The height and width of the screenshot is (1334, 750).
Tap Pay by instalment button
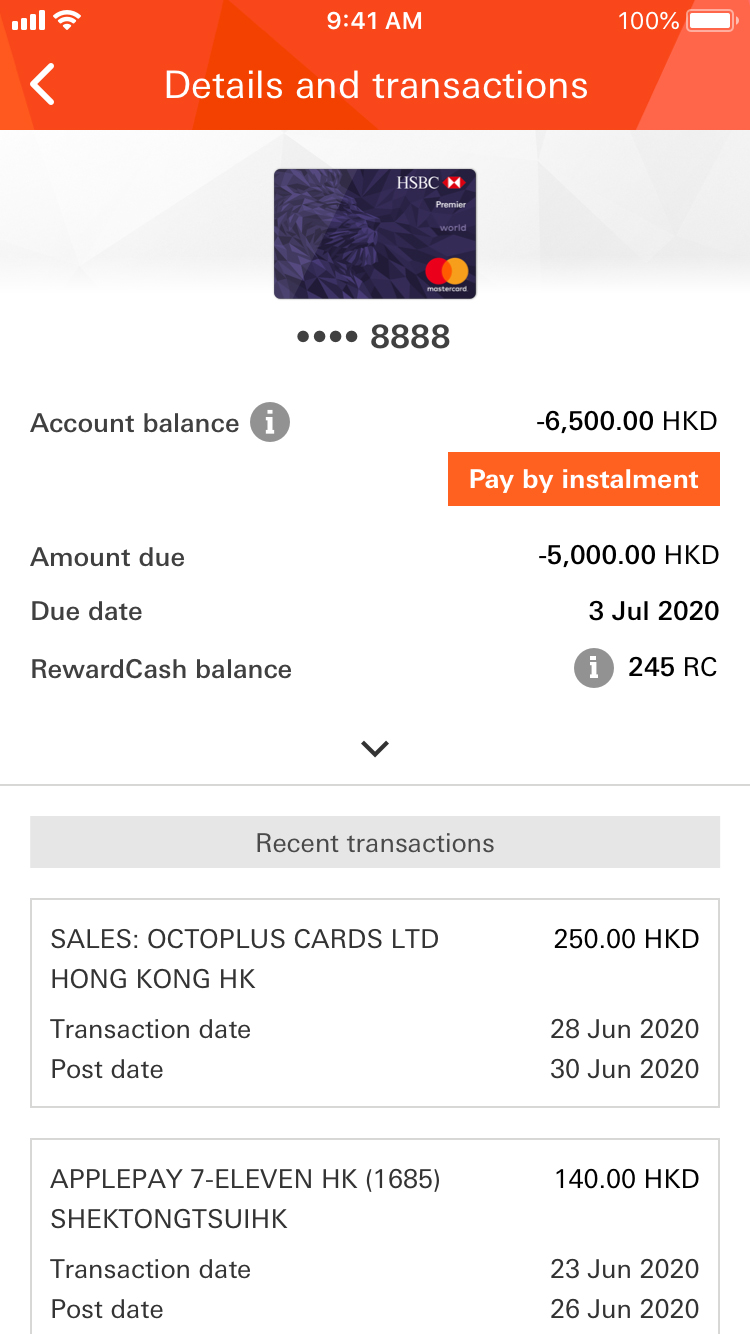(x=583, y=479)
